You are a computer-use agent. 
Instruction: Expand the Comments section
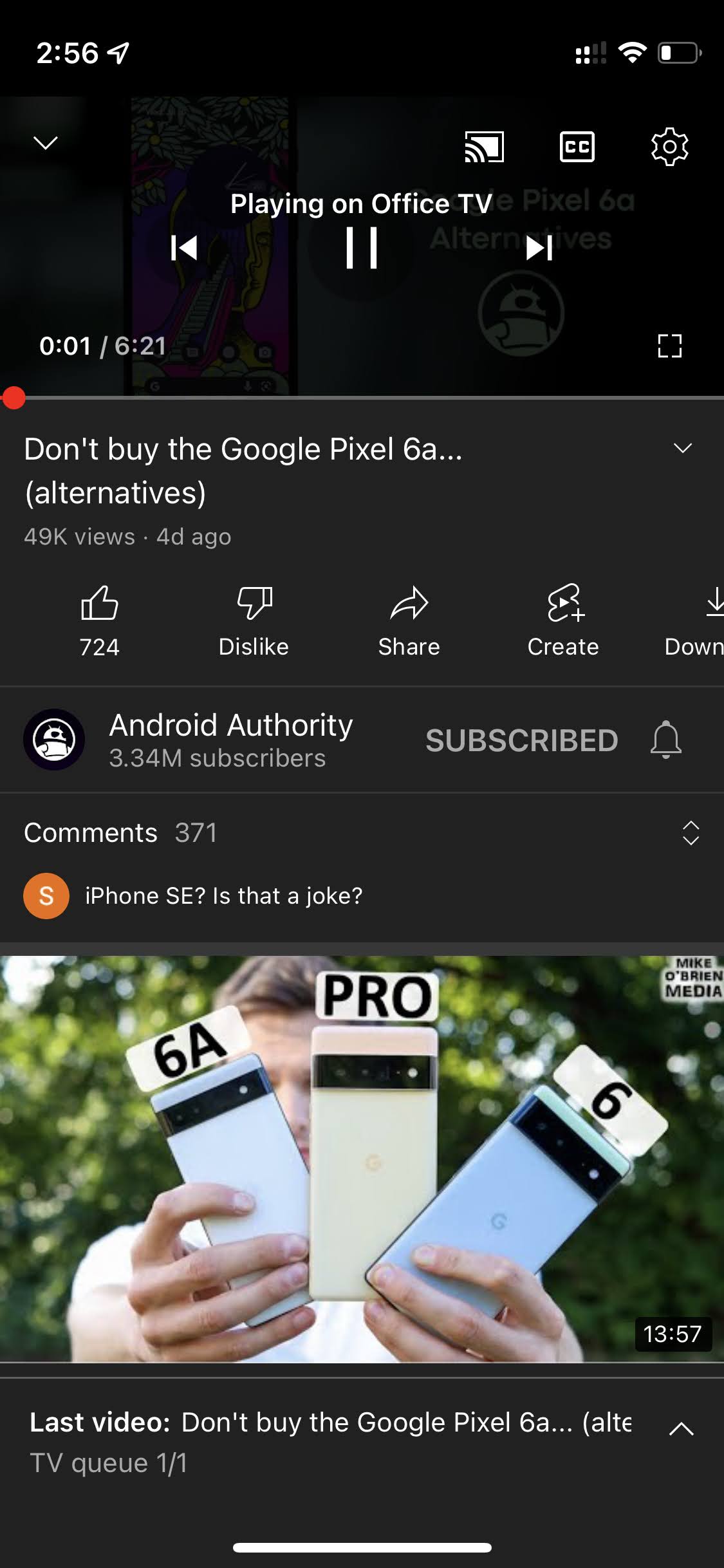pyautogui.click(x=690, y=833)
